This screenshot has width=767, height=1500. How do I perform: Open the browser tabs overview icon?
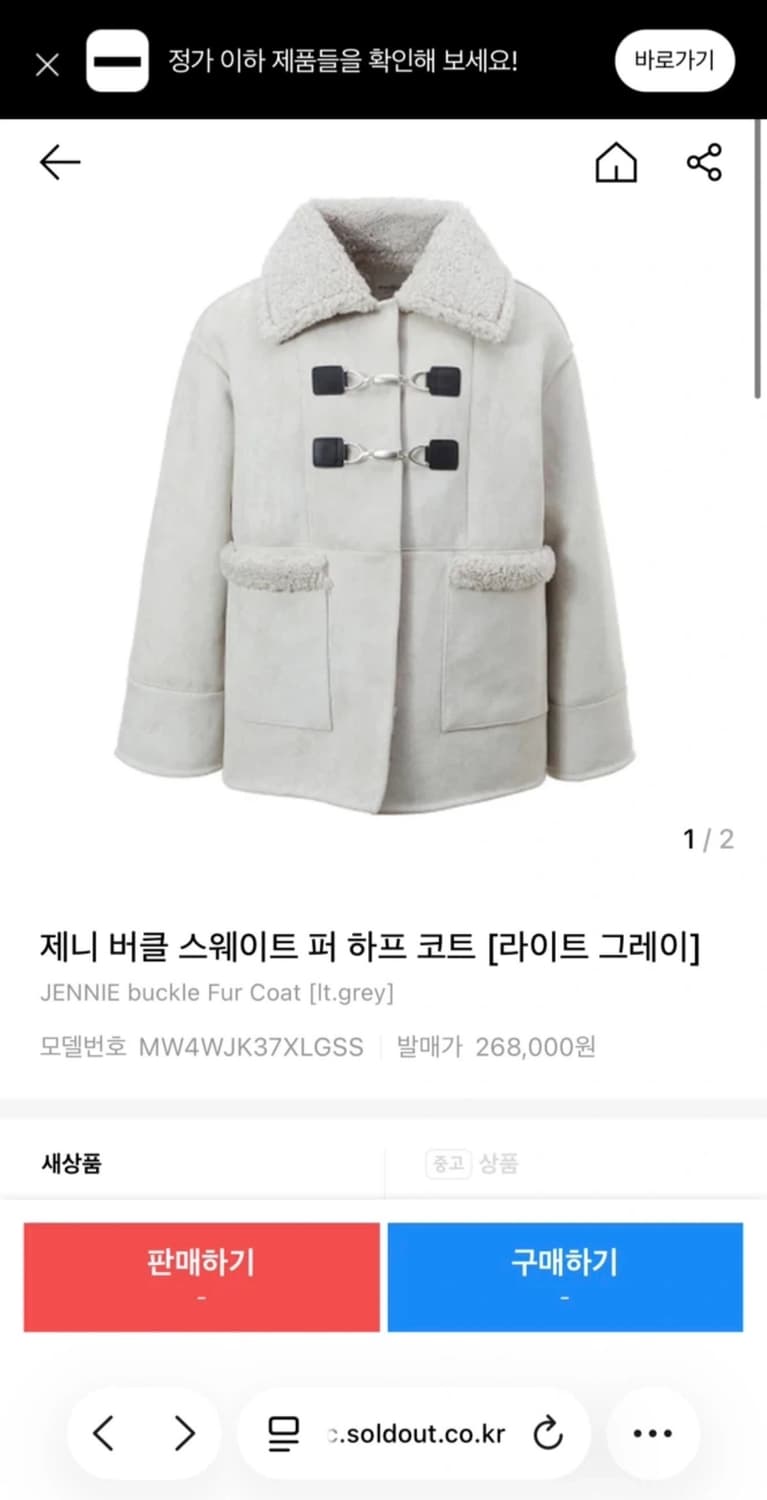coord(285,1433)
